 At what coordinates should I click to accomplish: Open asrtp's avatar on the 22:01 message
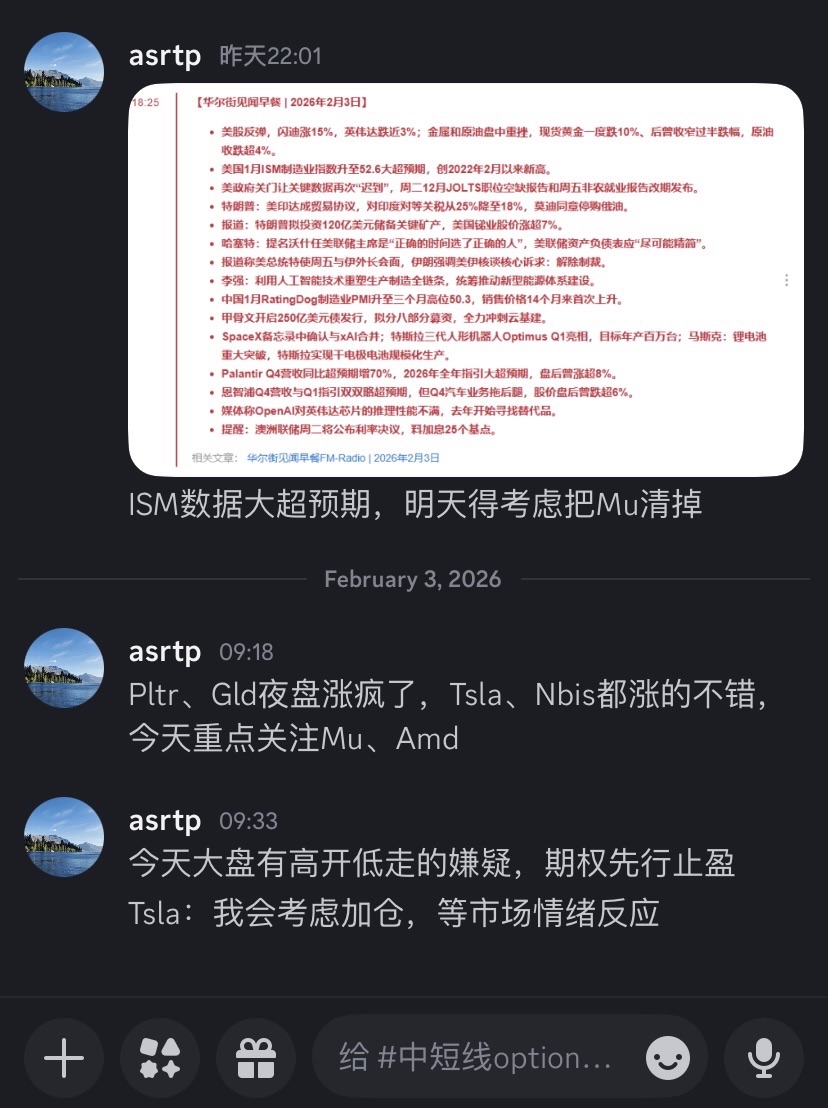(x=64, y=72)
